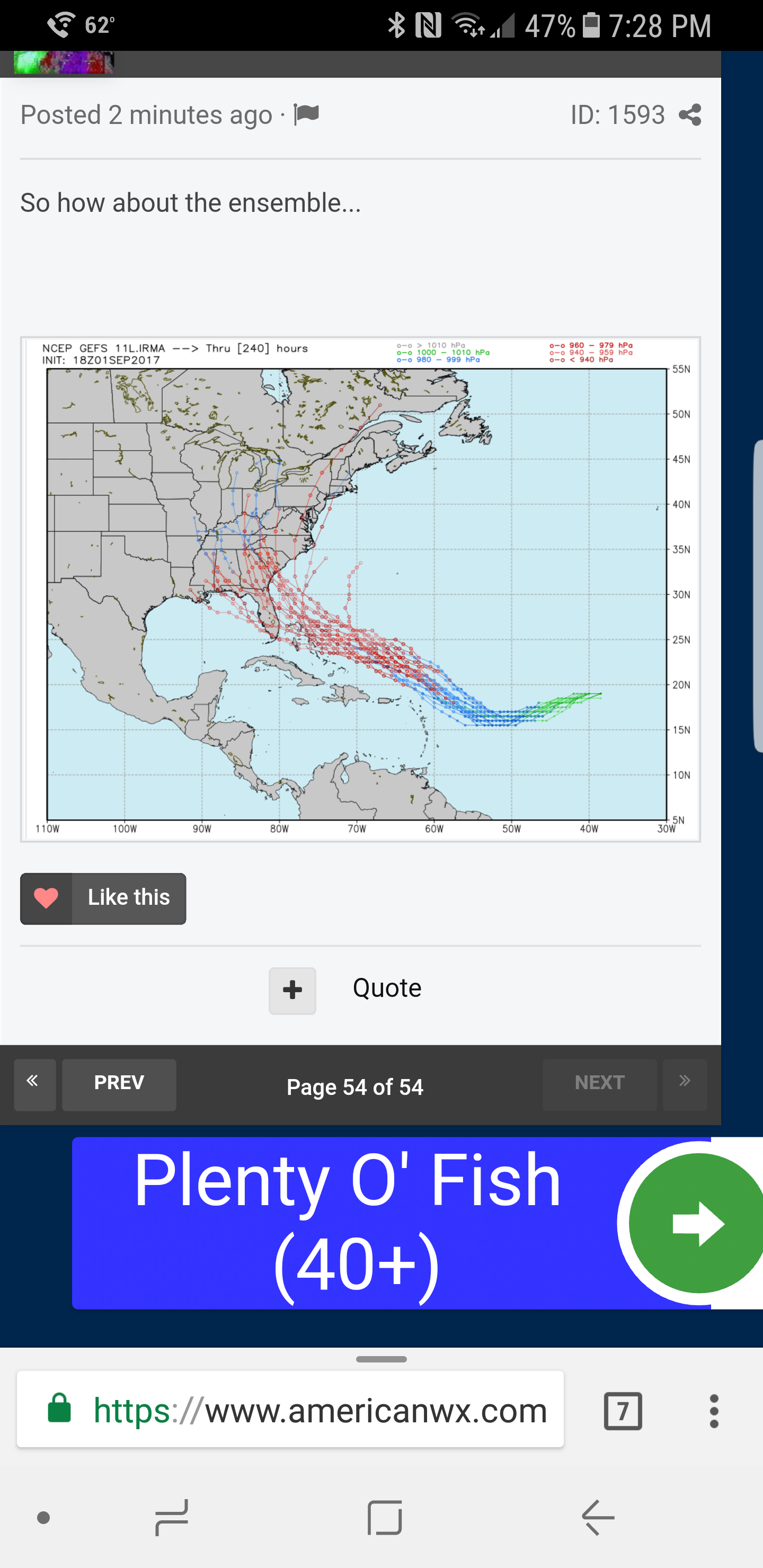Image resolution: width=763 pixels, height=1568 pixels.
Task: Open the Plenty O' Fish advertisement
Action: tap(417, 1222)
